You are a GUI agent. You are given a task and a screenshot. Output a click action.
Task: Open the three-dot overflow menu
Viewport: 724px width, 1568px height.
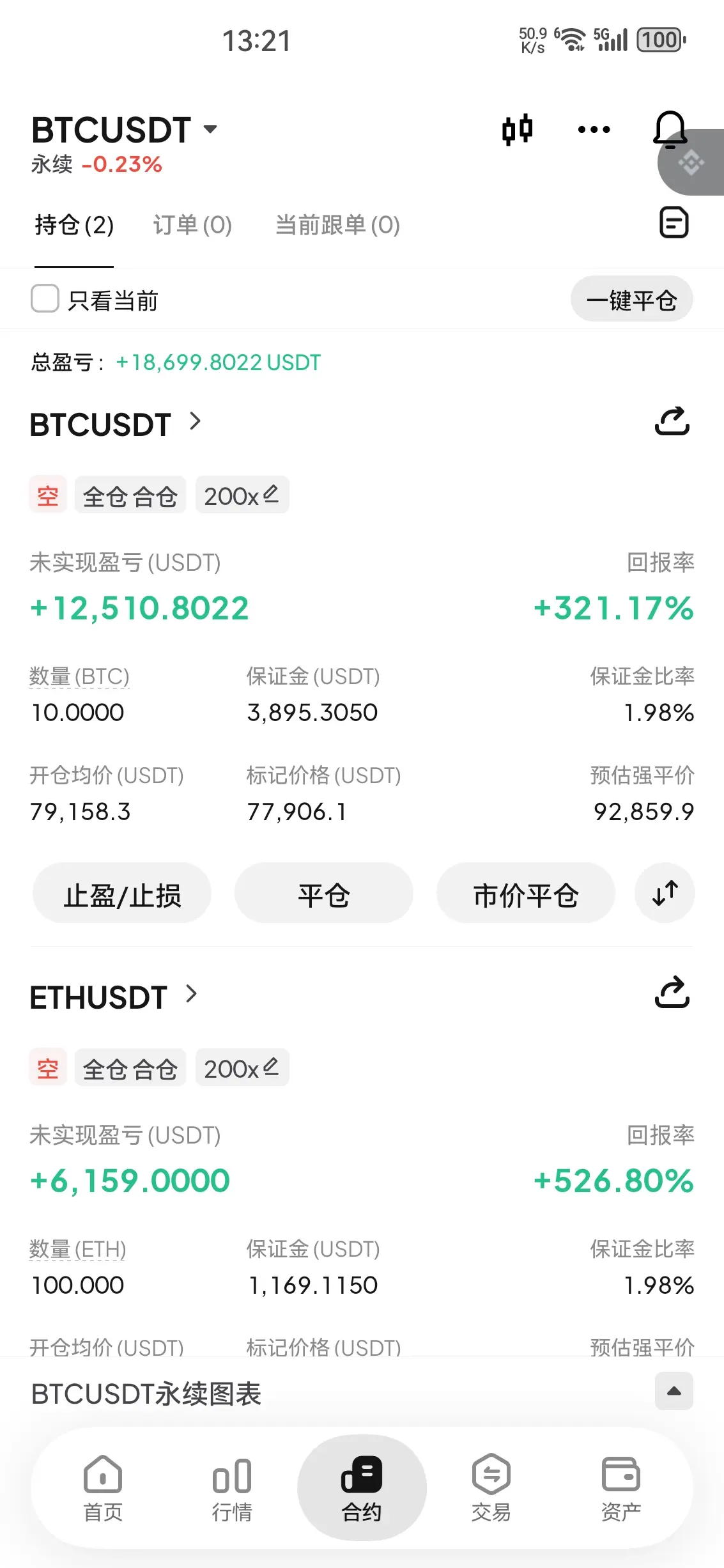pyautogui.click(x=594, y=130)
